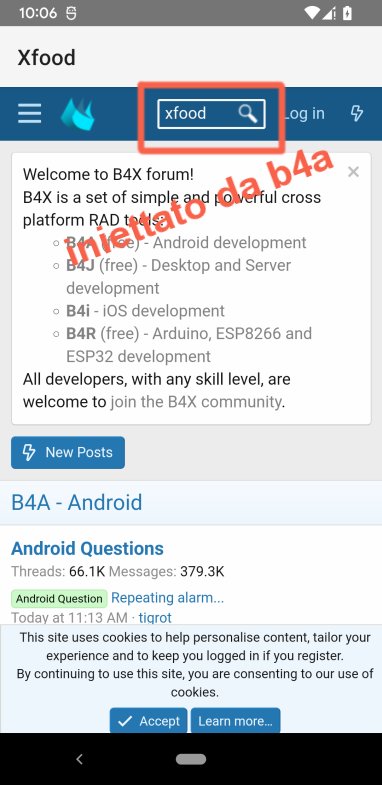Image resolution: width=382 pixels, height=785 pixels.
Task: Dismiss the Welcome to B4X notice
Action: (x=353, y=172)
